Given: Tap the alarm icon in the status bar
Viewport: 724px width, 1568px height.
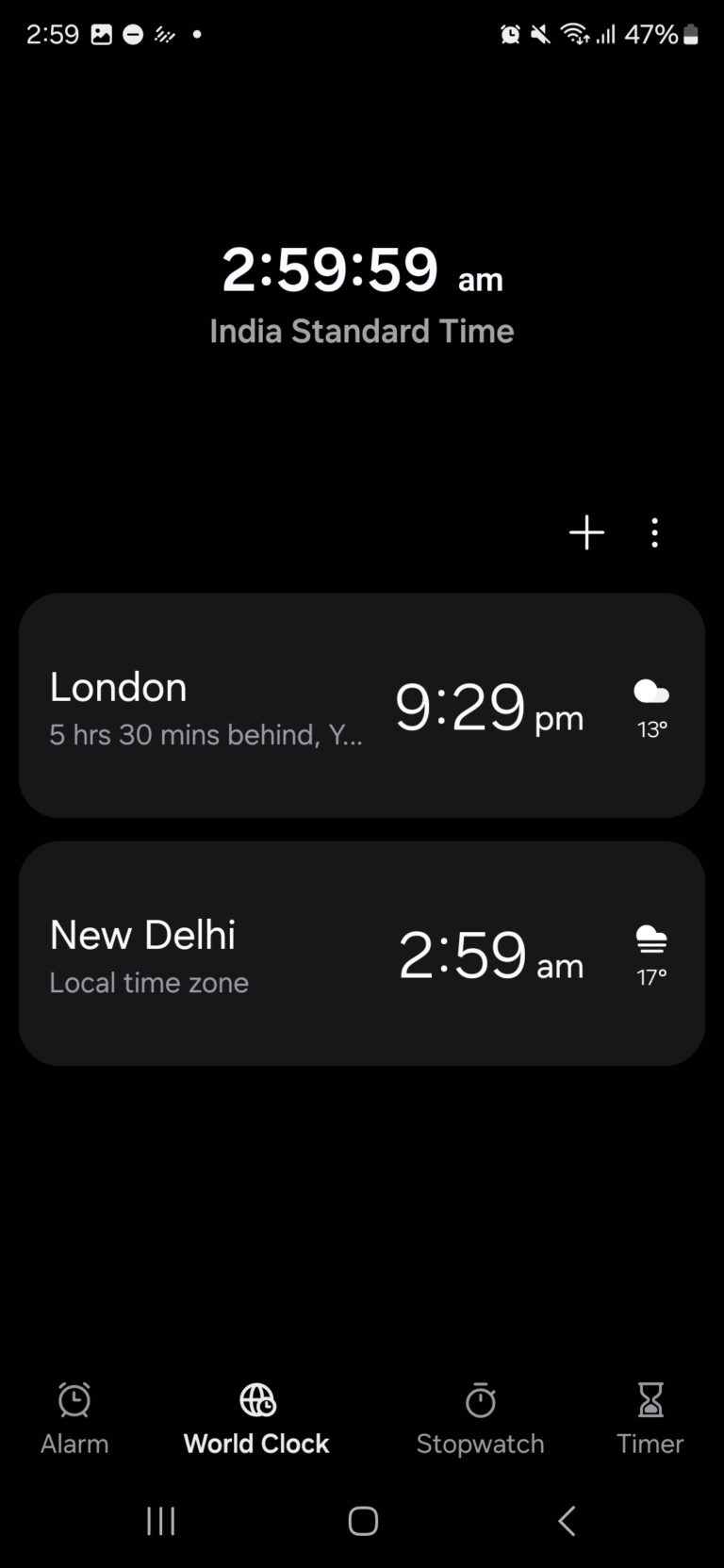Looking at the screenshot, I should 509,34.
